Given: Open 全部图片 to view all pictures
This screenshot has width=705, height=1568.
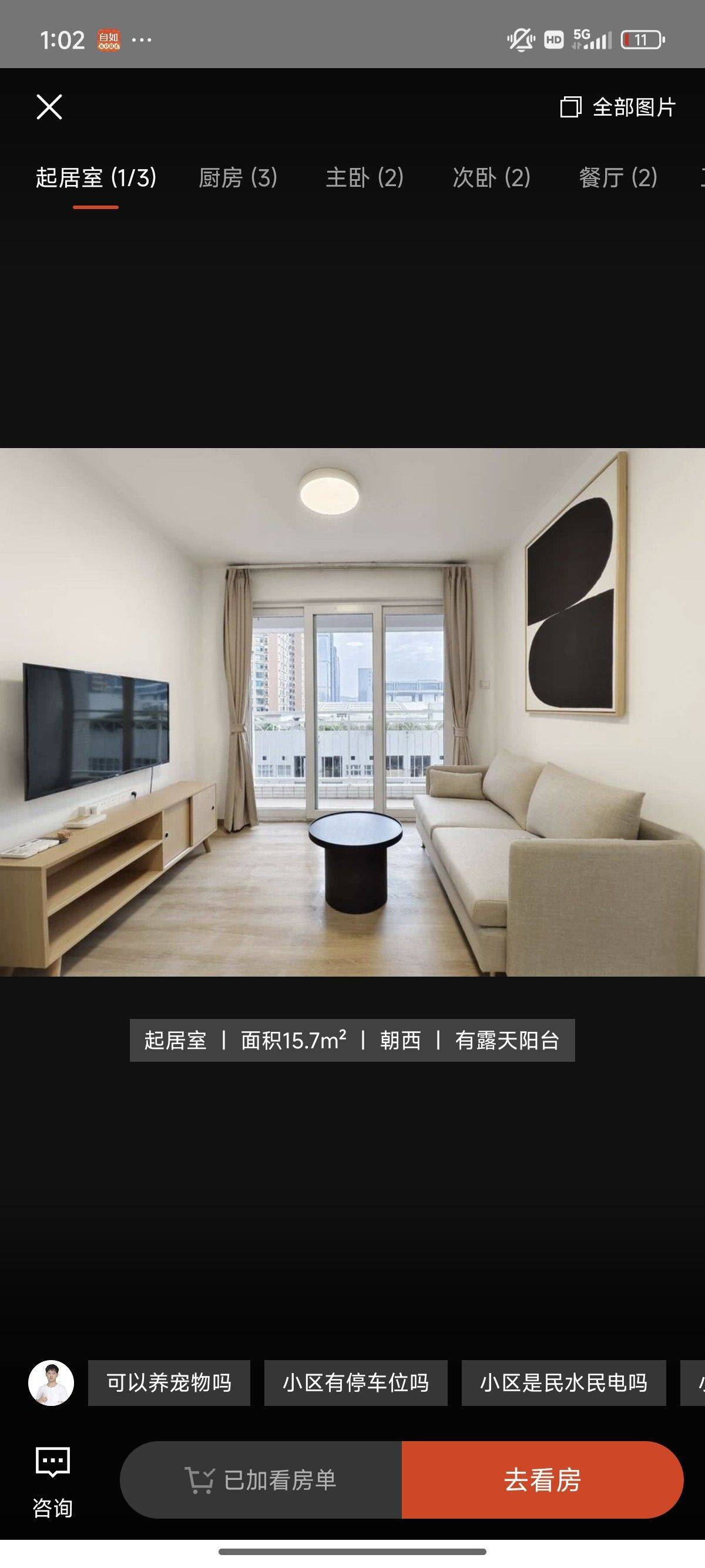Looking at the screenshot, I should coord(618,107).
